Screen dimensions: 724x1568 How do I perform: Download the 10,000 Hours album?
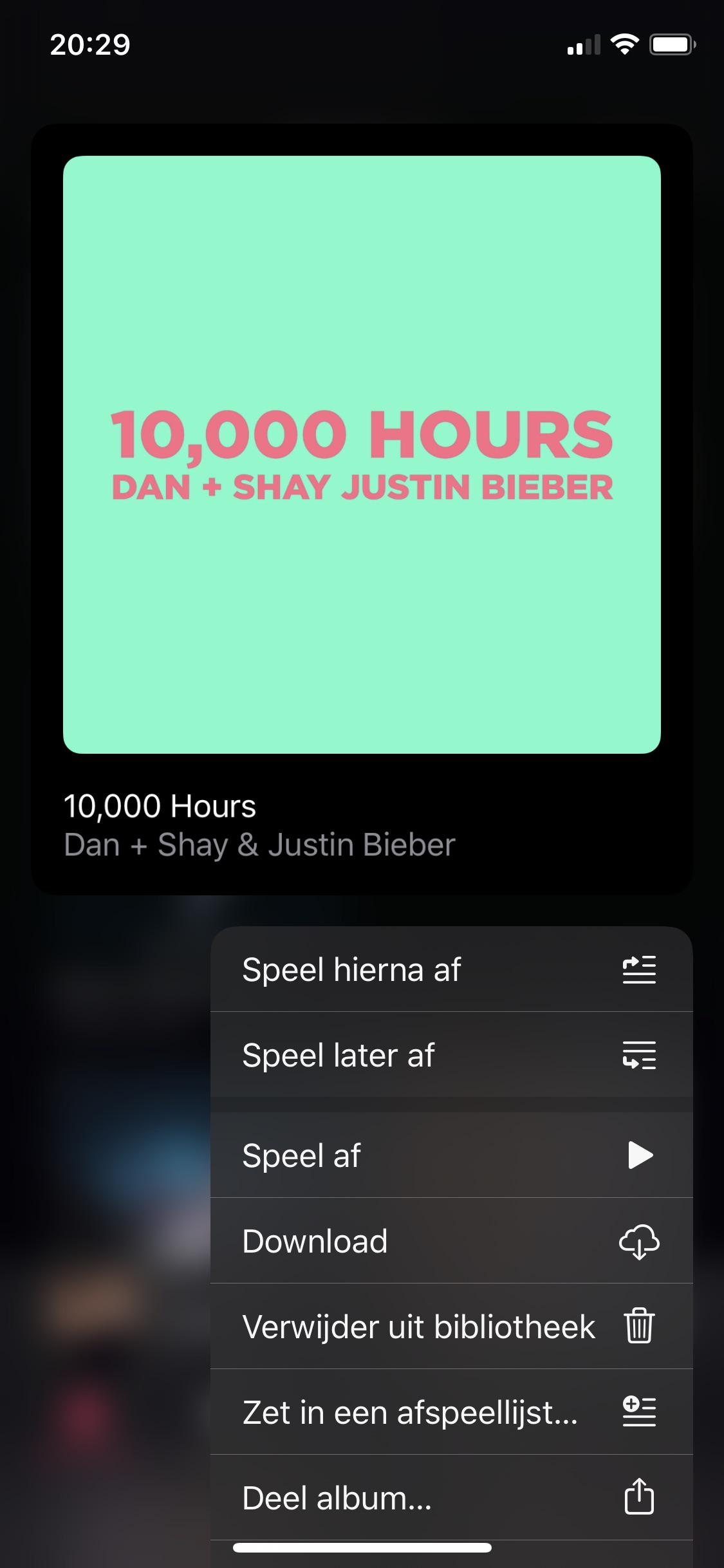tap(450, 1241)
